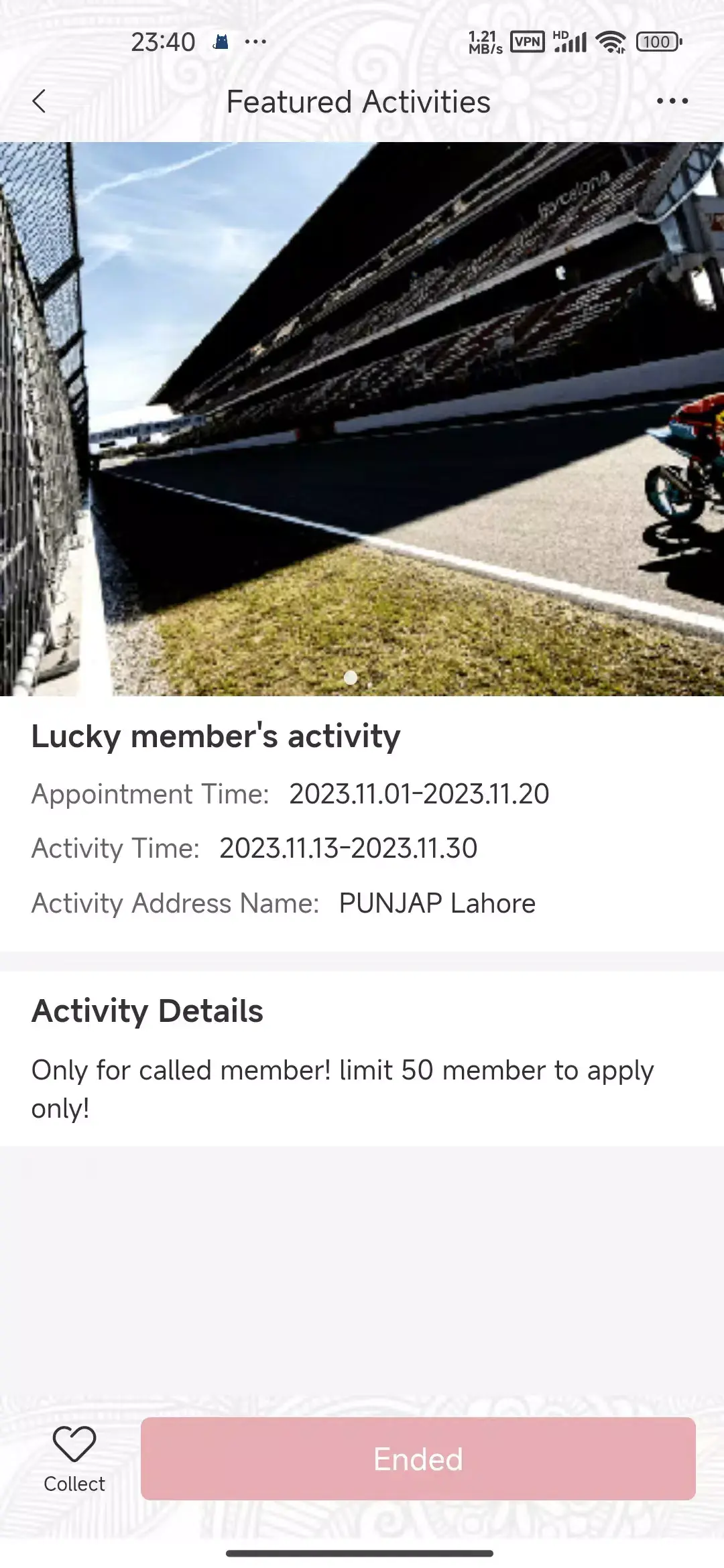Go back from Featured Activities
Viewport: 724px width, 1568px height.
[x=39, y=102]
